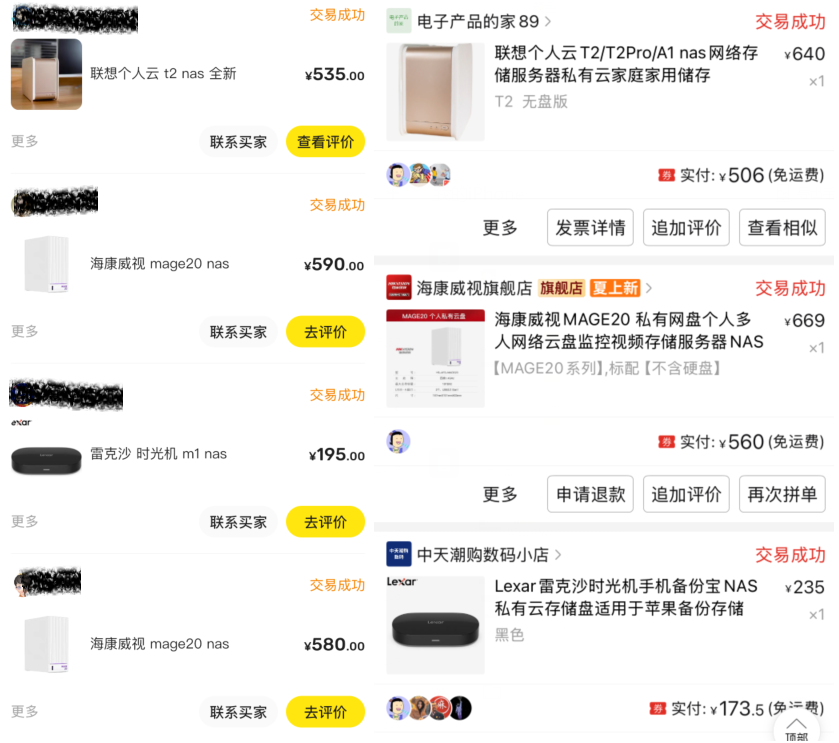Tap 申请退款 for the 海康威视 MAGE20 order
The width and height of the screenshot is (839, 743).
pos(590,494)
